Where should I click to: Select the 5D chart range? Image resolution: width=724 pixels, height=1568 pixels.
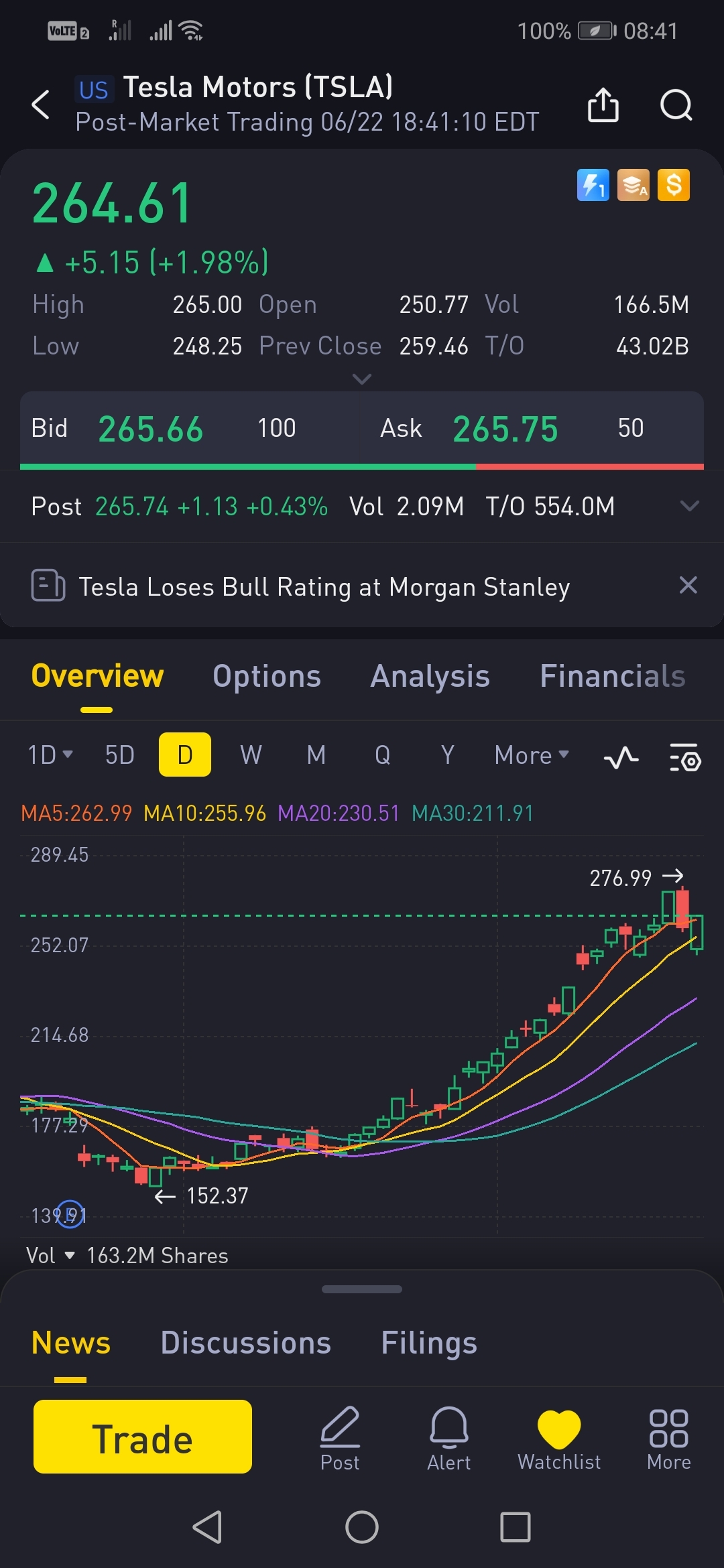pos(120,755)
